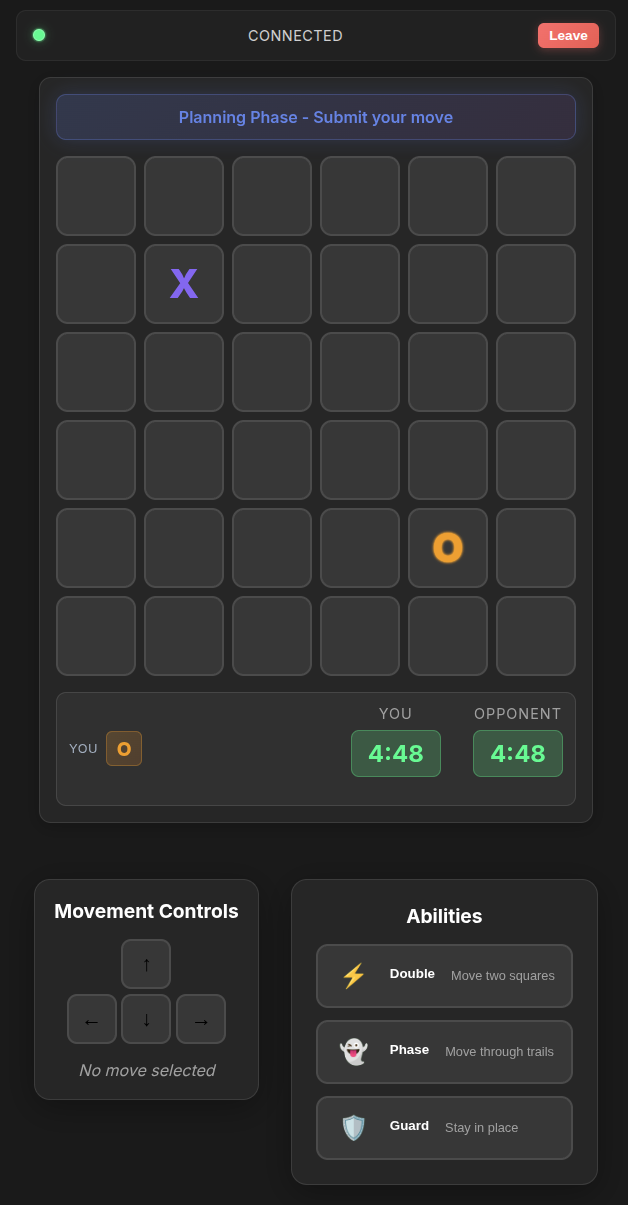Activate the Guard ability
The image size is (628, 1205).
point(444,1128)
